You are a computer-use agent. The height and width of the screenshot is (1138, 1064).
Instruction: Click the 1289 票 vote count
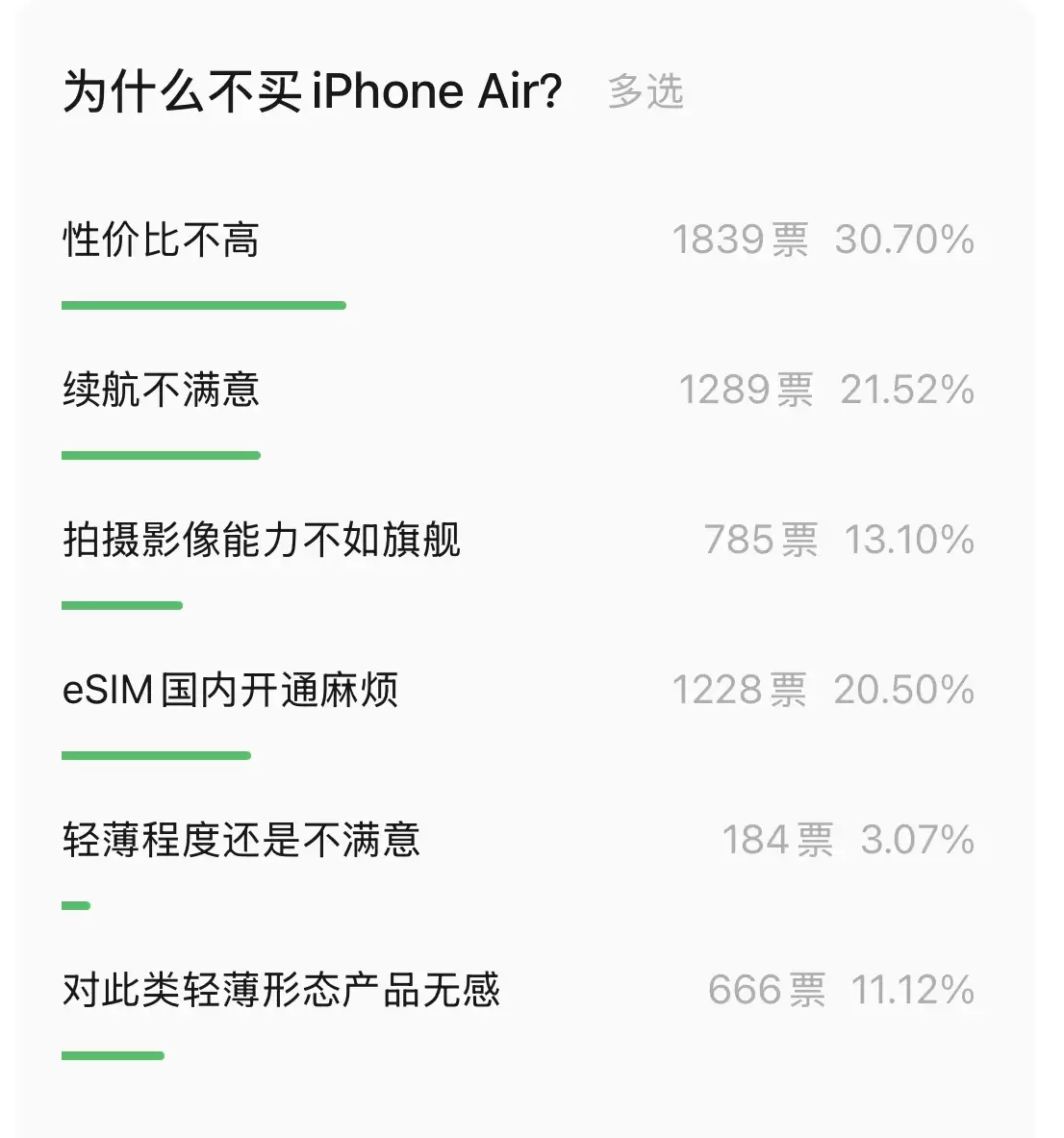pos(748,390)
